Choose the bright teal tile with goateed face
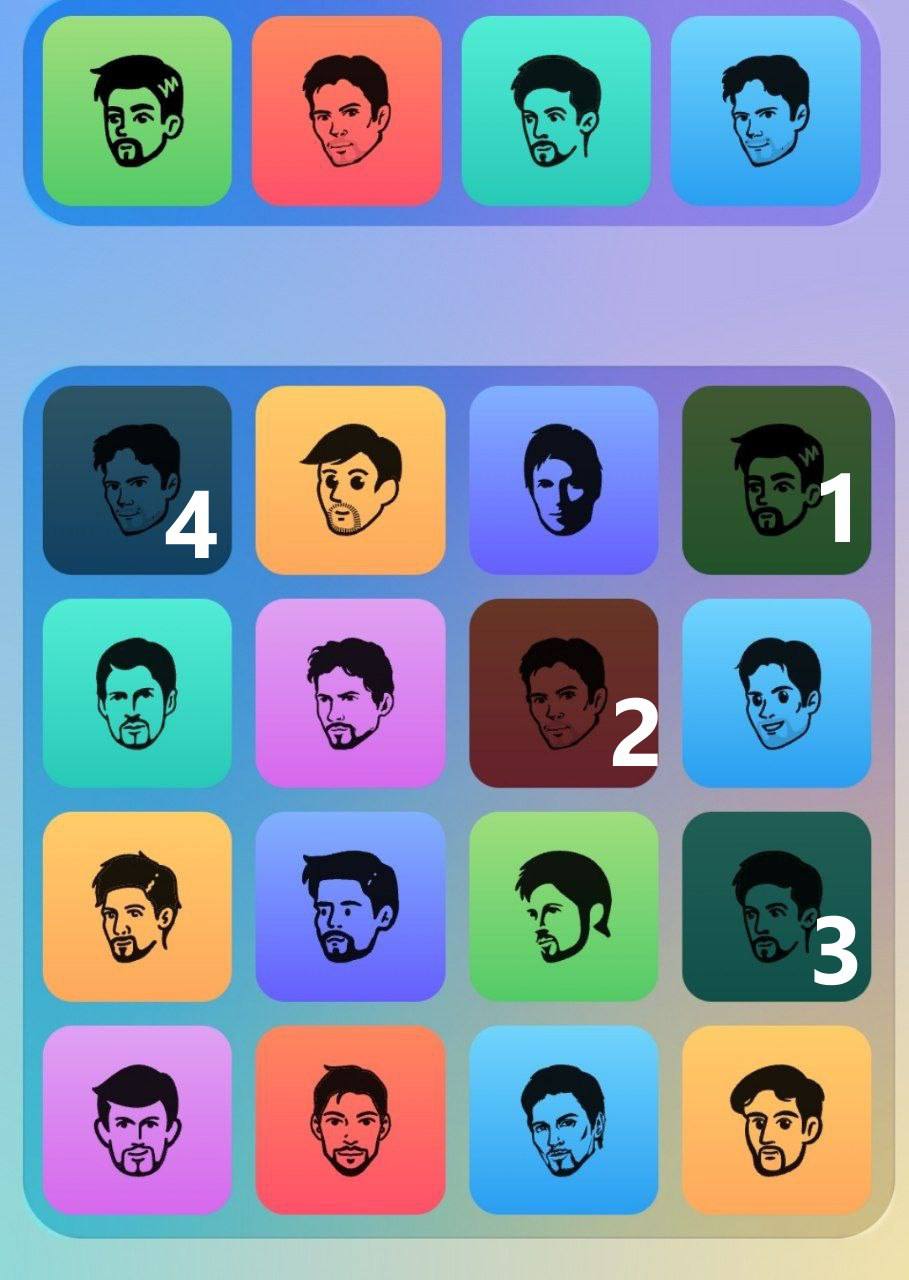Image resolution: width=909 pixels, height=1280 pixels. pyautogui.click(x=137, y=693)
